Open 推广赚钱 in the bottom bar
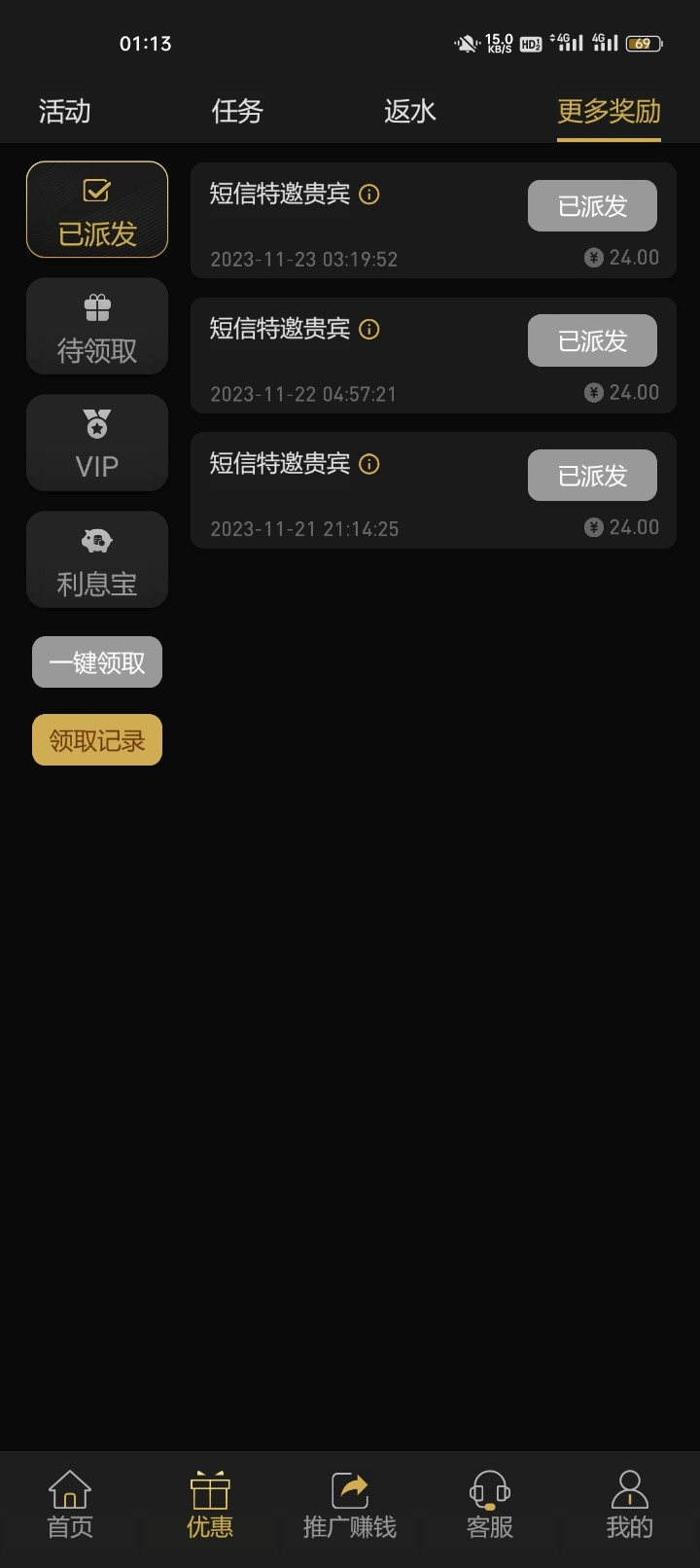 (350, 1504)
